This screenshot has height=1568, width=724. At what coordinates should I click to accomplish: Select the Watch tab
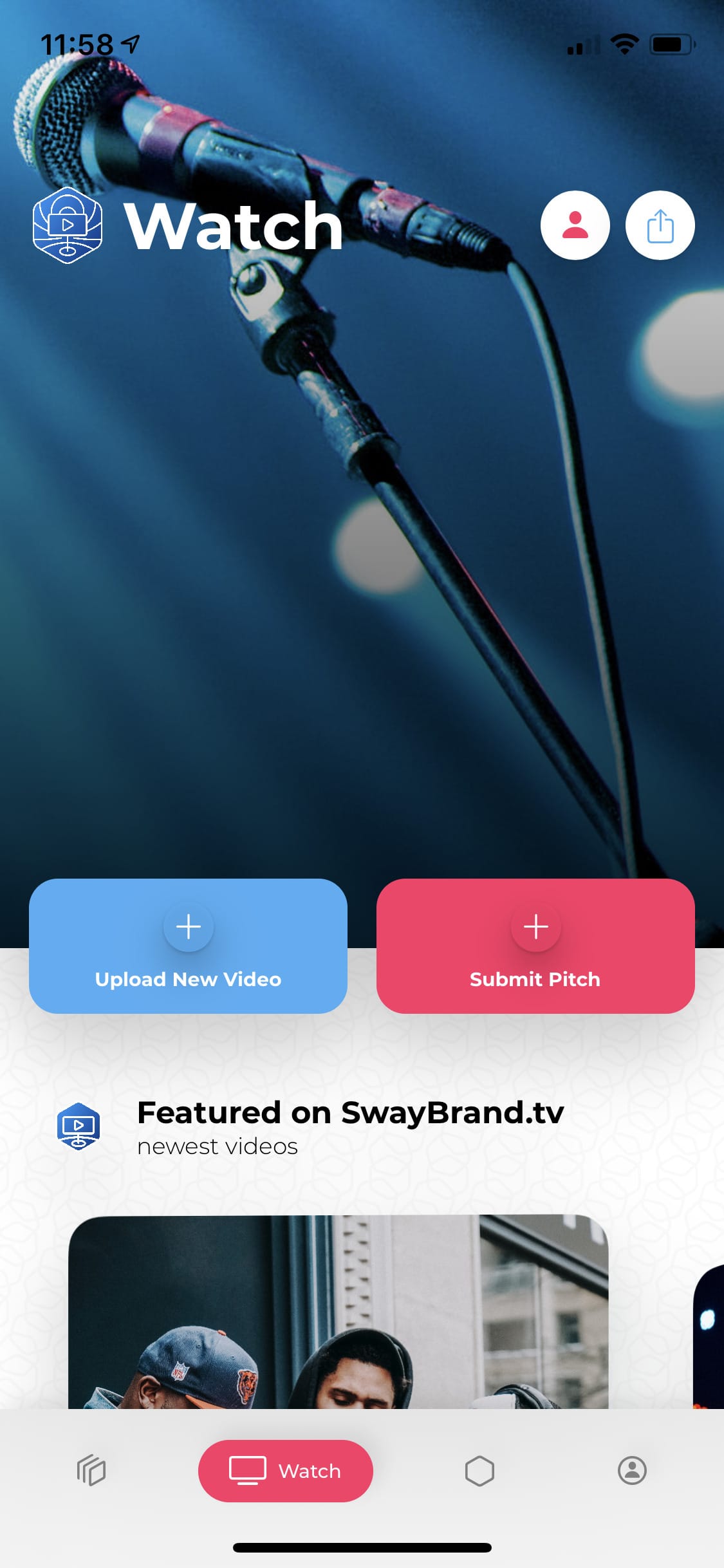tap(285, 1471)
